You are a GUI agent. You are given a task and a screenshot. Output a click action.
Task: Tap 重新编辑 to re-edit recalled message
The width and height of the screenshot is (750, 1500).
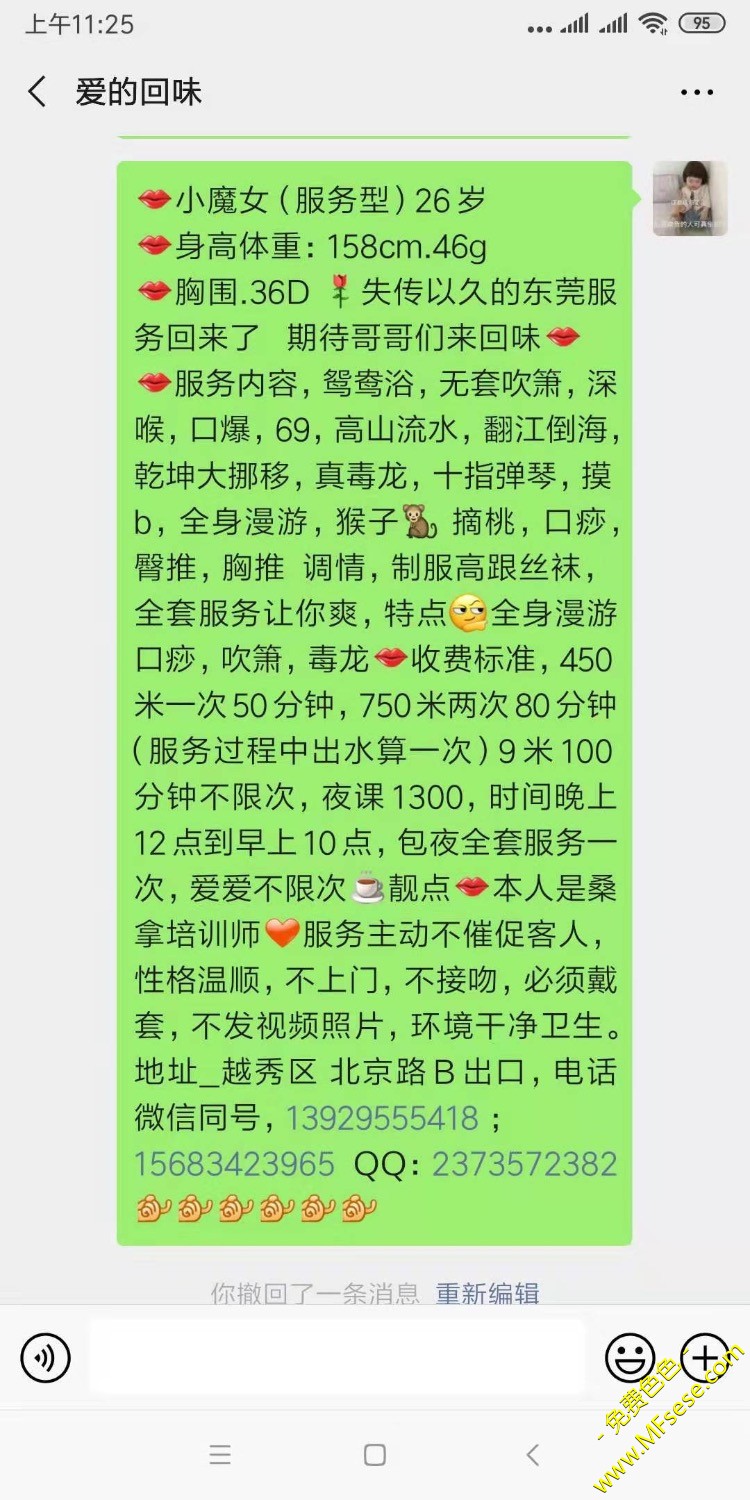pyautogui.click(x=487, y=1293)
